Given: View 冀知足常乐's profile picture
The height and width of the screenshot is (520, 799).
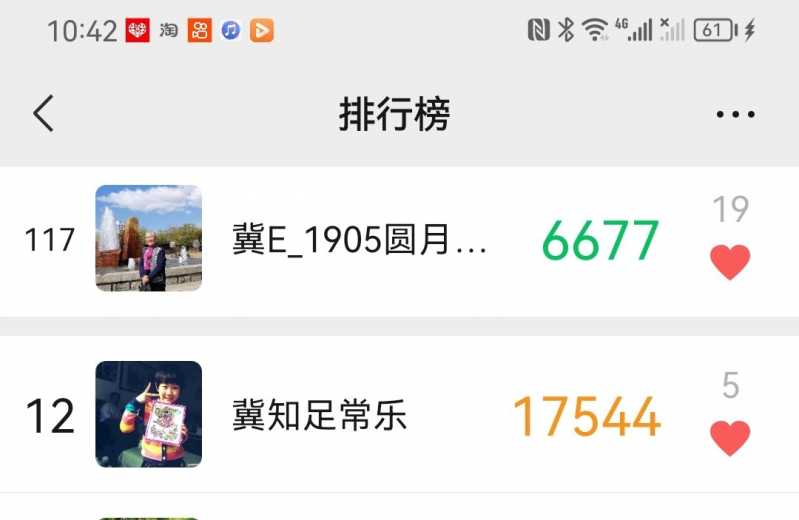Looking at the screenshot, I should point(149,414).
